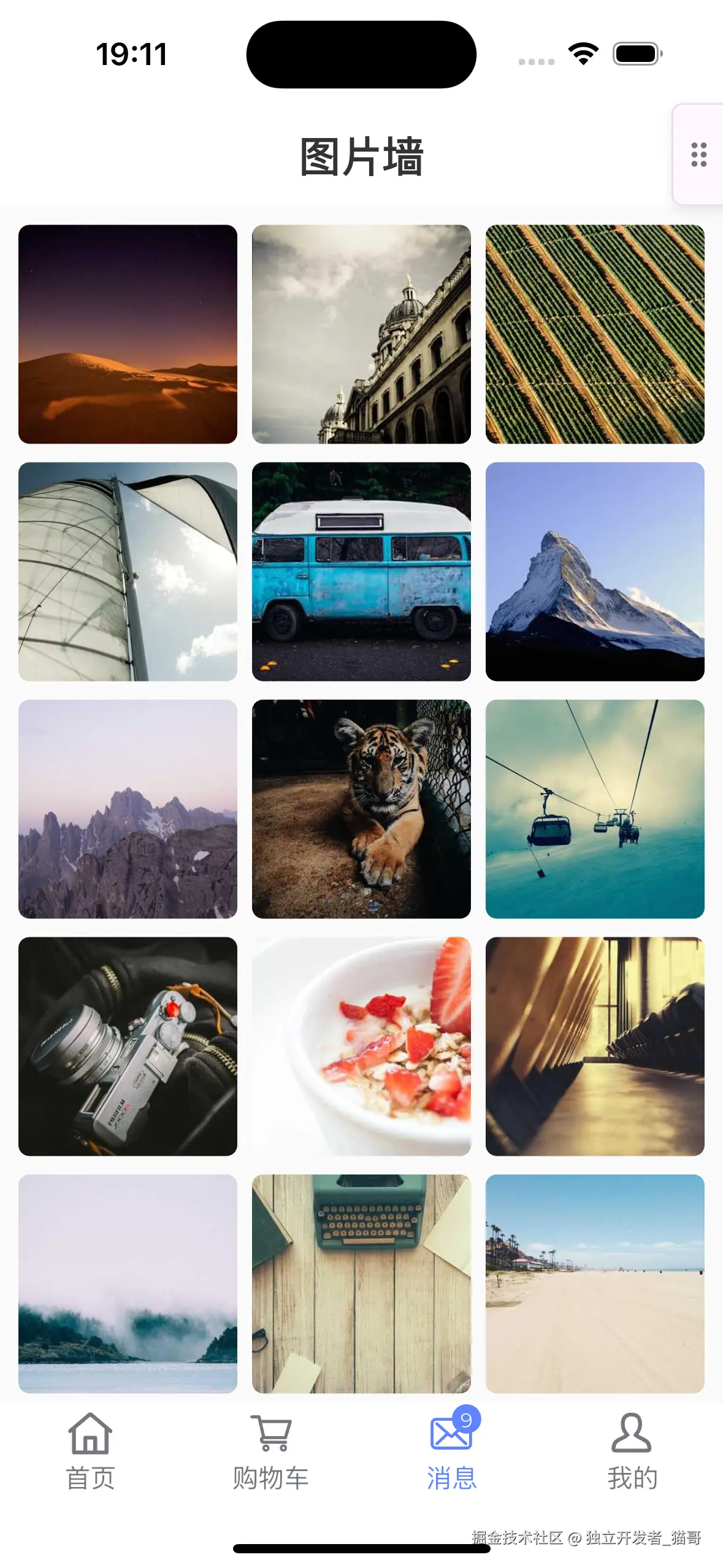Switch to the 首页 tab
Viewport: 723px width, 1568px height.
90,1451
